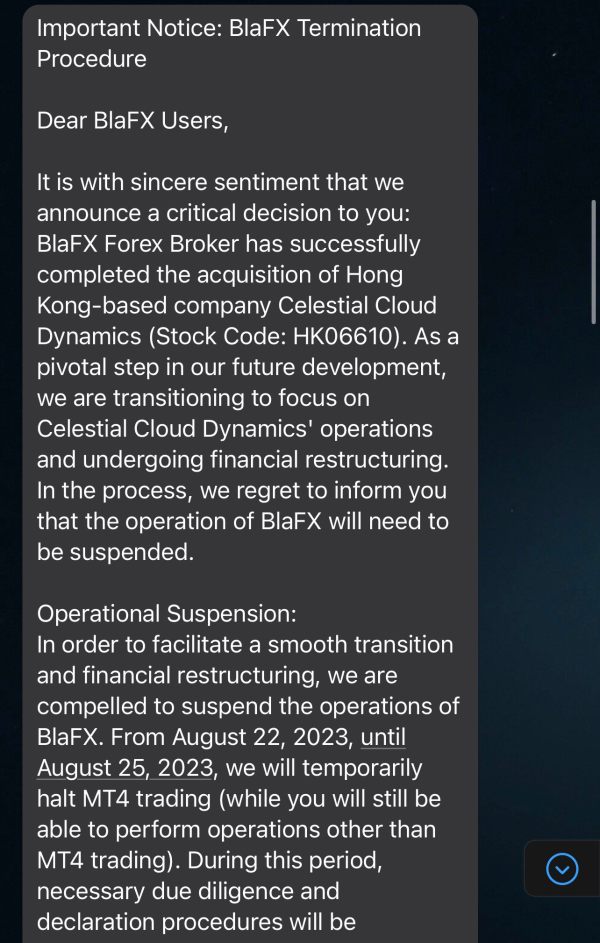Jump to the latest message using the down-arrow button
Viewport: 600px width, 943px height.
(x=562, y=869)
